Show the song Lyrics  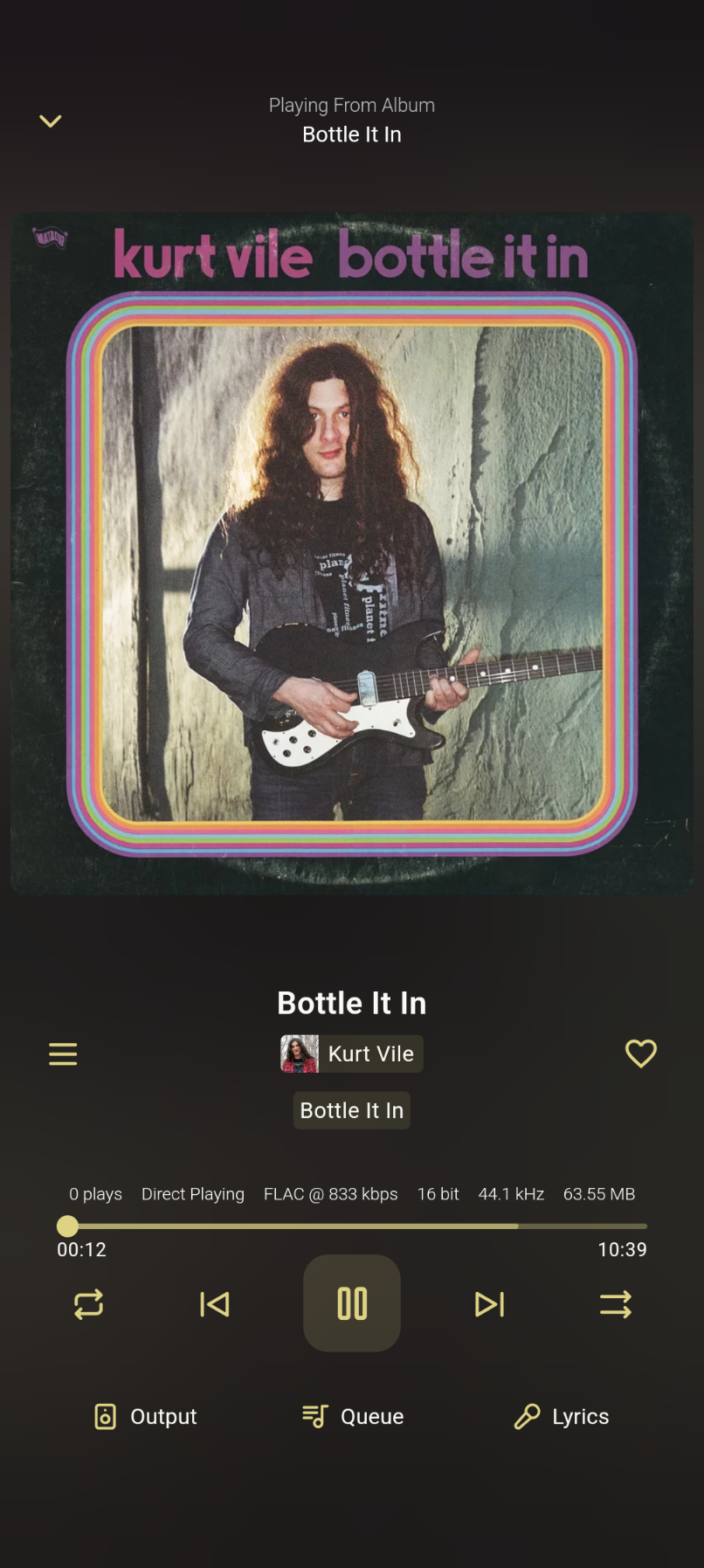(x=562, y=1416)
